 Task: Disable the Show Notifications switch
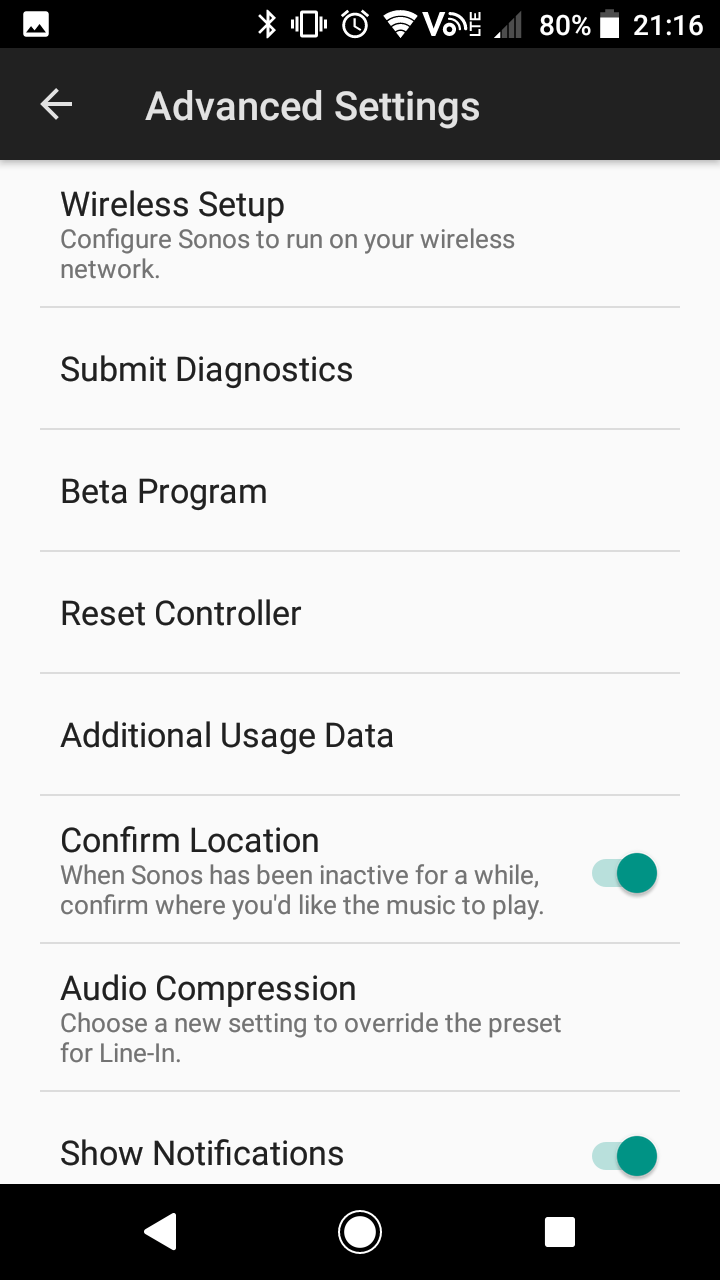click(626, 1156)
